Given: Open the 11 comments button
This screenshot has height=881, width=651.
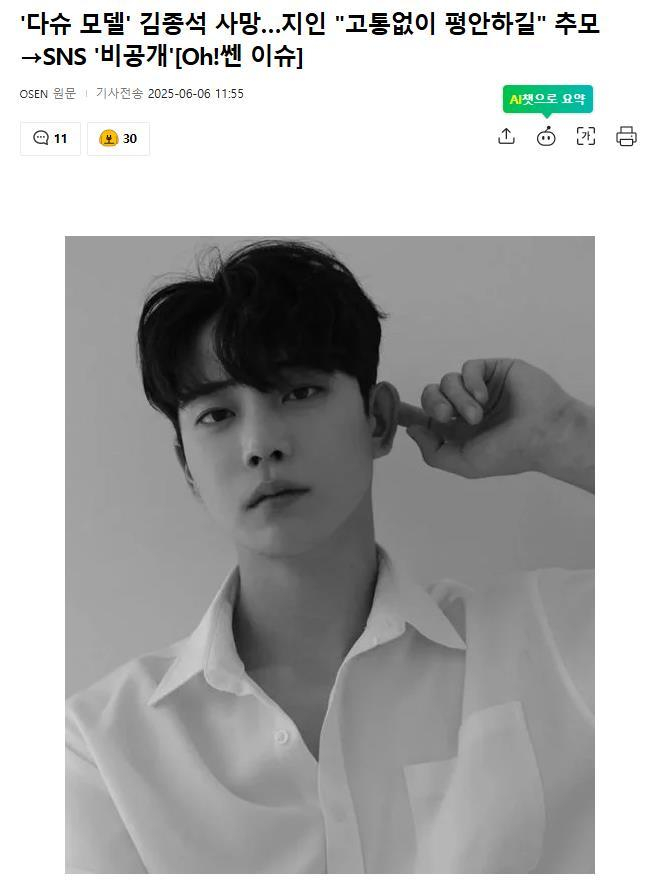Looking at the screenshot, I should pyautogui.click(x=51, y=138).
